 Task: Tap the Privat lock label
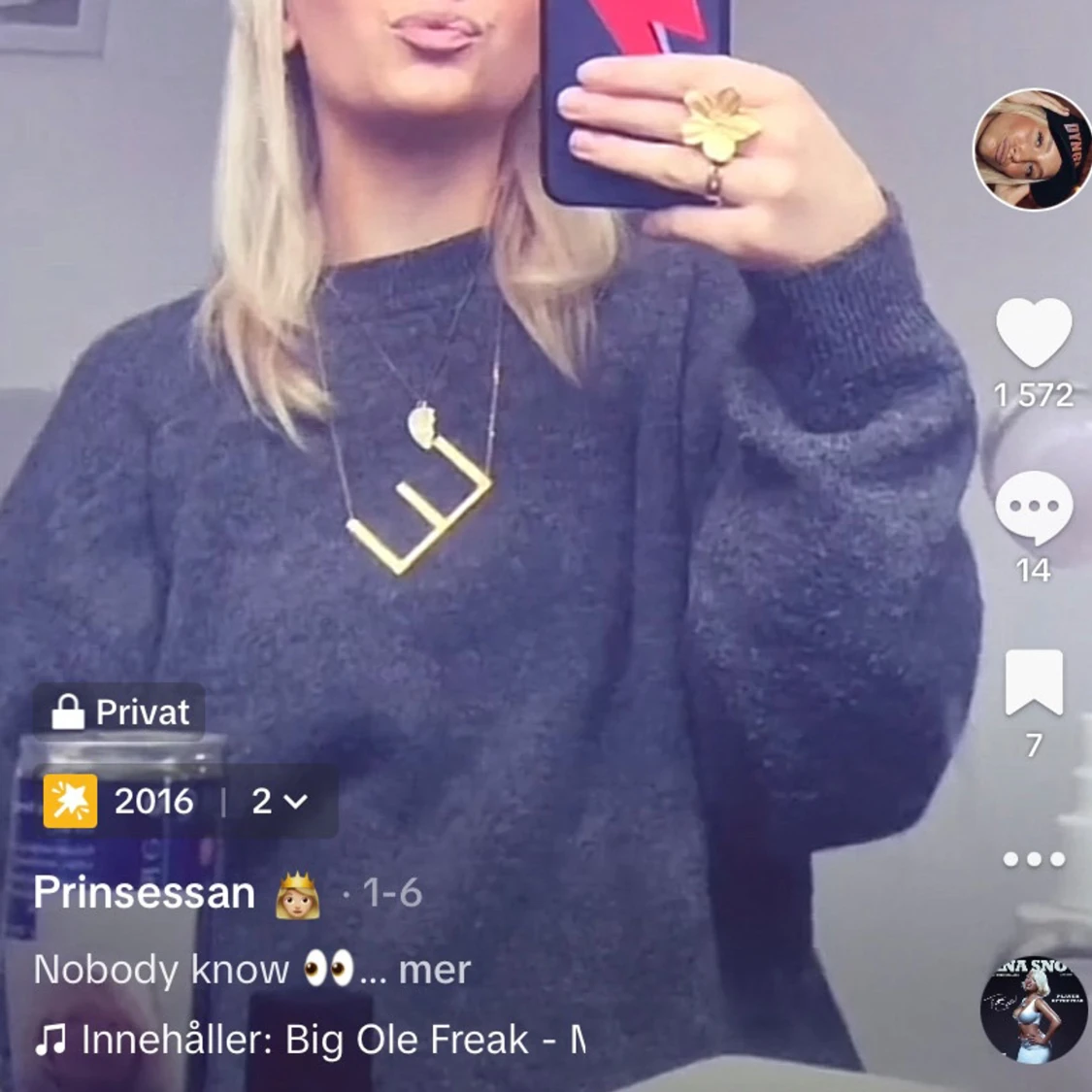(x=119, y=711)
